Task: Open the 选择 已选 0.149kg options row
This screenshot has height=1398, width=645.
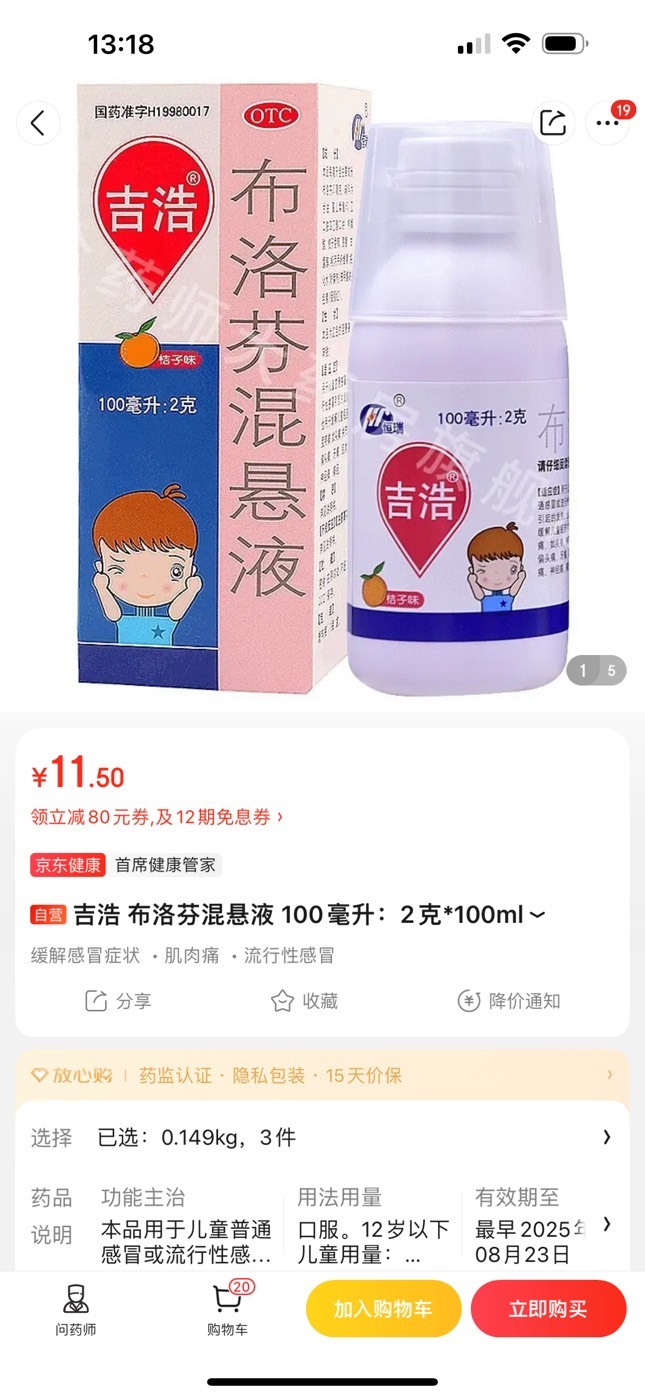Action: [322, 1138]
